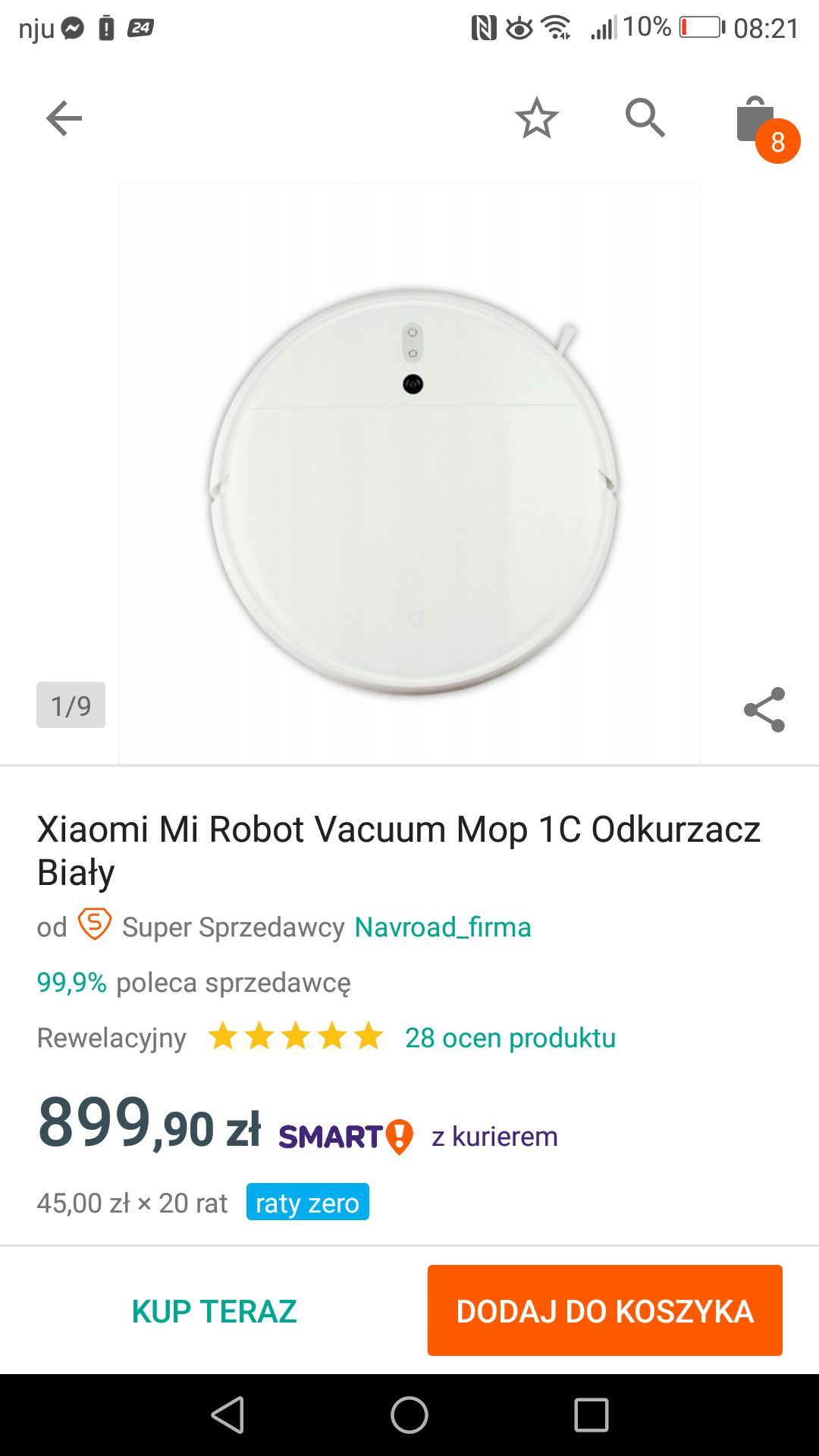Tap the raty zero installment badge

click(307, 1203)
